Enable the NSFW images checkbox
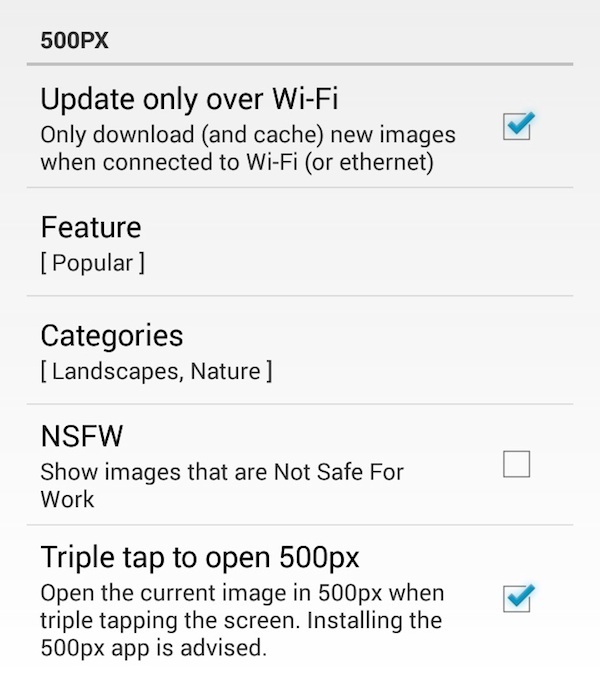Image resolution: width=600 pixels, height=689 pixels. (516, 464)
